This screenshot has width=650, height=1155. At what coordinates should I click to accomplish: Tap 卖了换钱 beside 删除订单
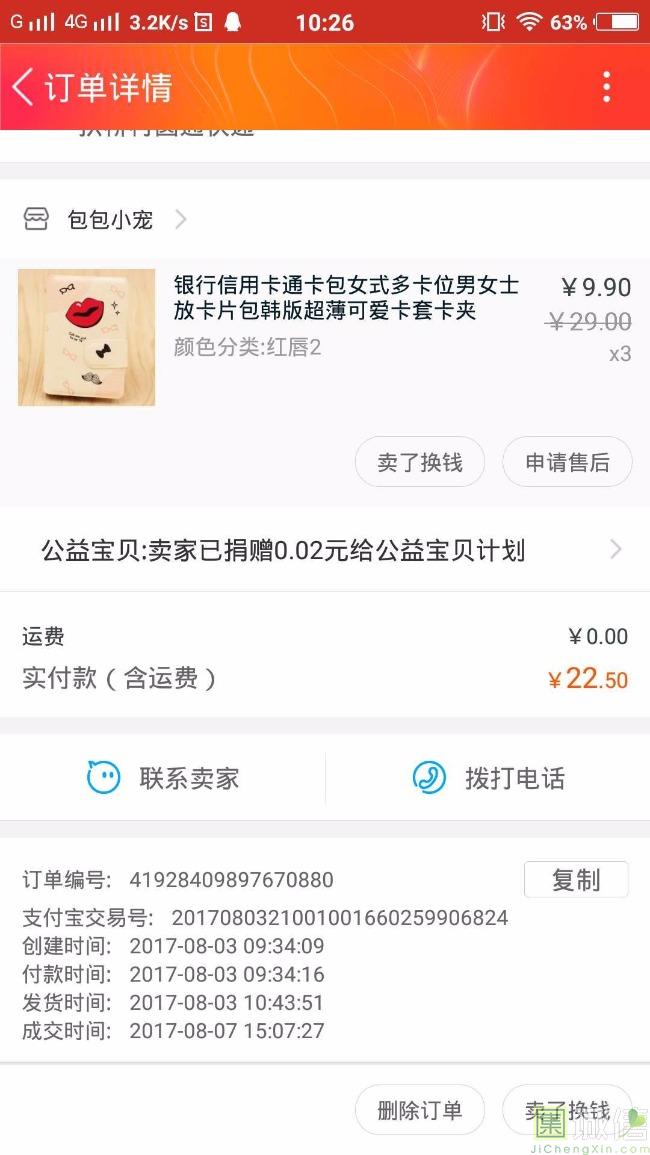(x=567, y=1110)
